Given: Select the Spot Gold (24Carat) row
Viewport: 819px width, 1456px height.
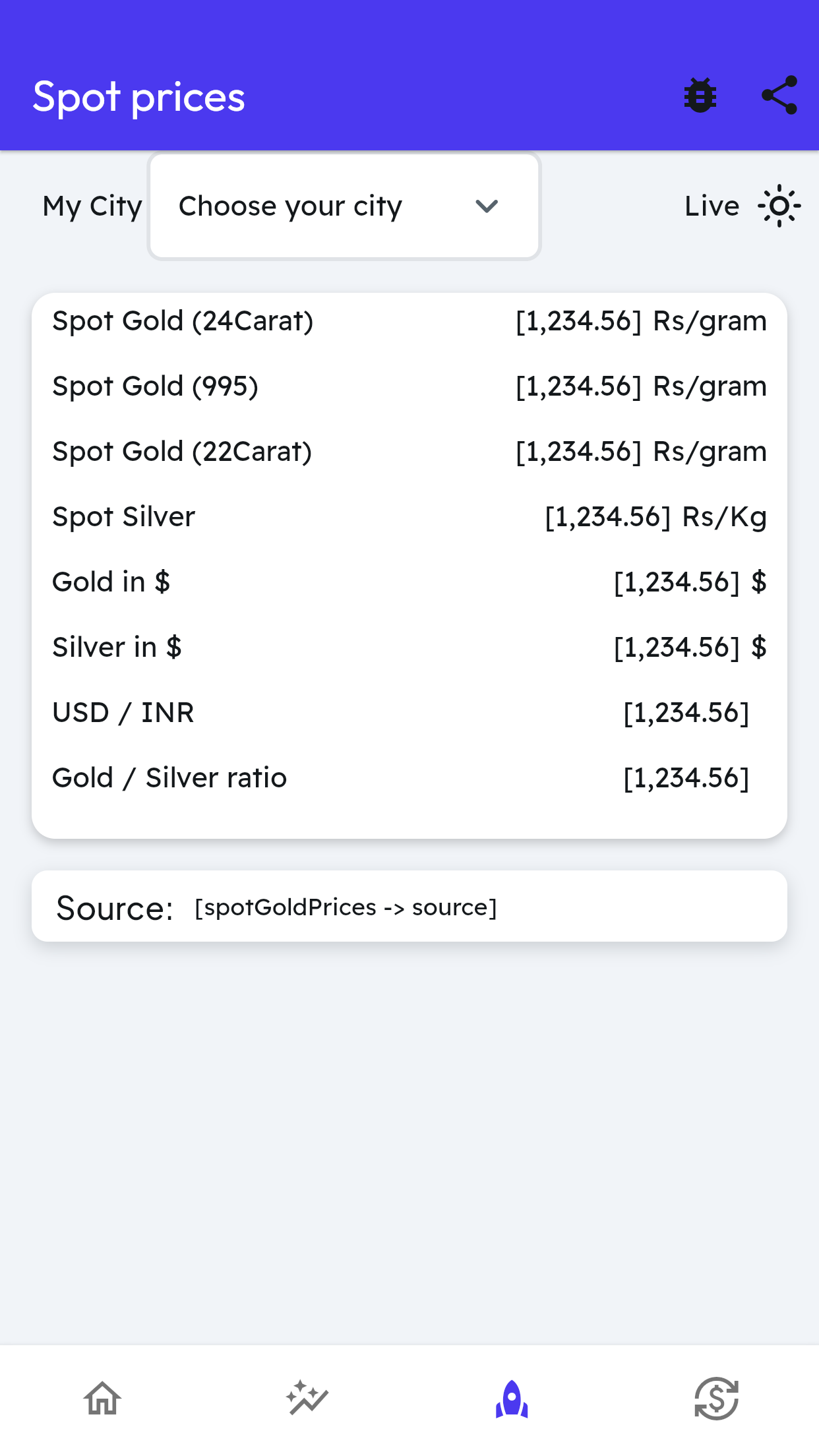Looking at the screenshot, I should [x=409, y=321].
